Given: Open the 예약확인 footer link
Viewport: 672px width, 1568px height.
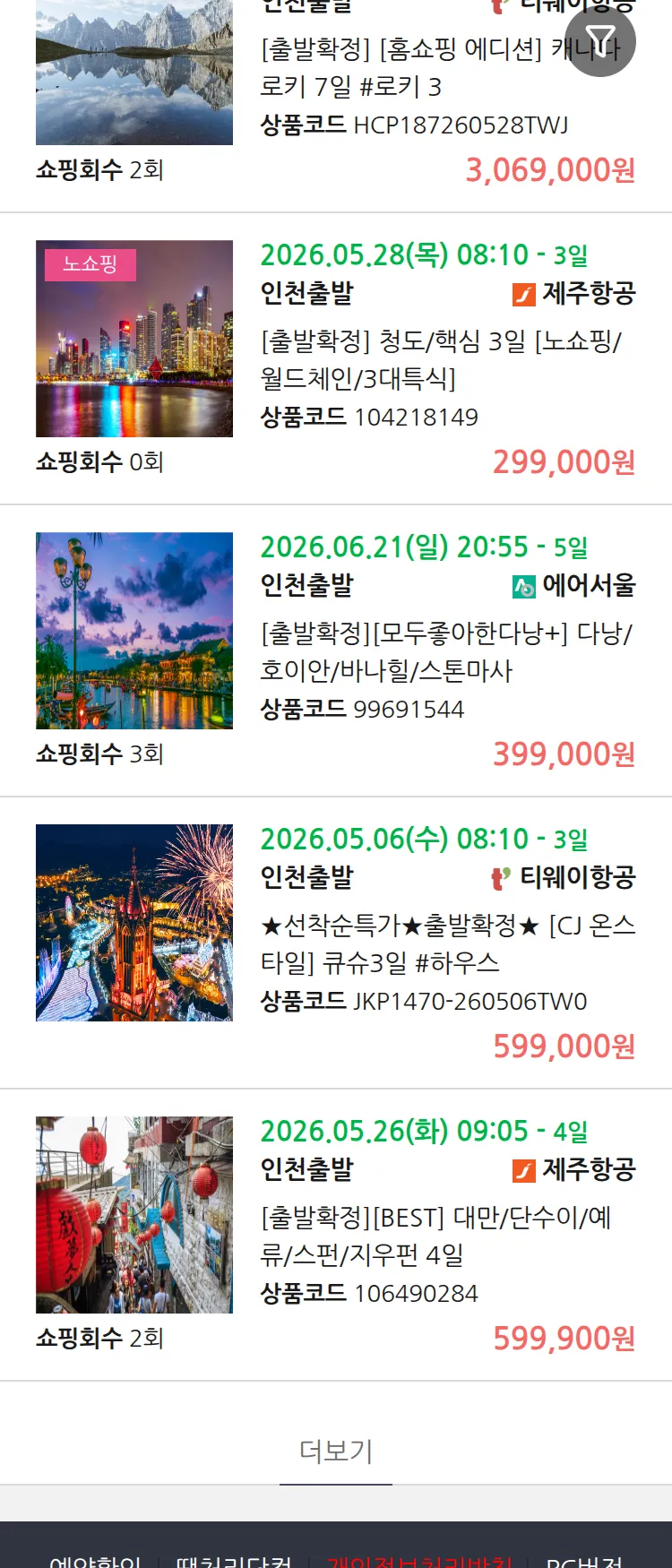Looking at the screenshot, I should point(95,1561).
